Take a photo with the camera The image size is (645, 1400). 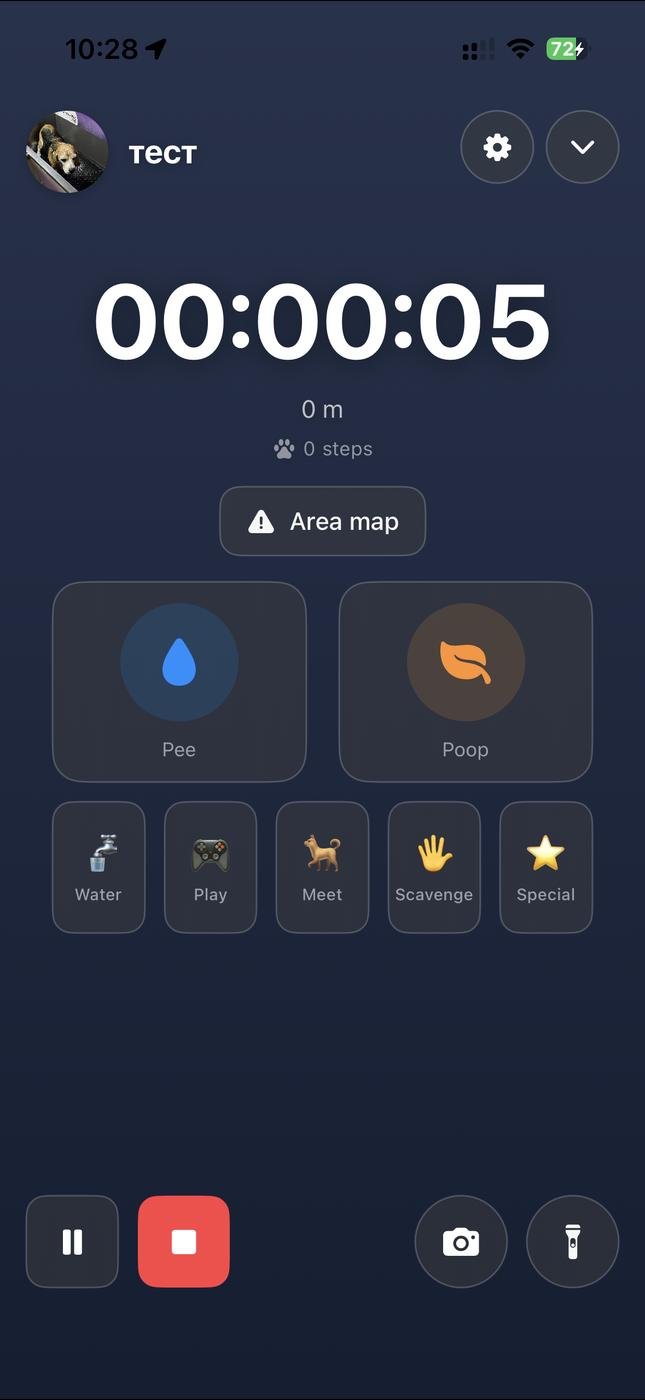(461, 1242)
